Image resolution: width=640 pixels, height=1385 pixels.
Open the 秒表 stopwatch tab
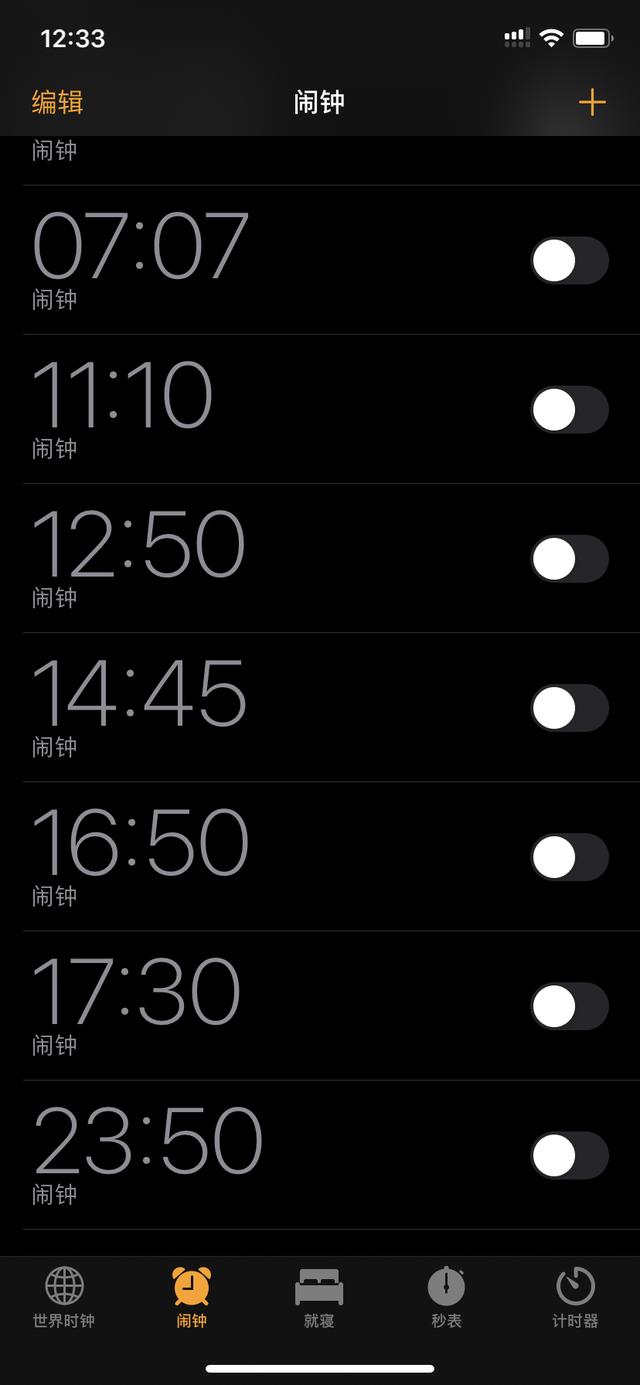pyautogui.click(x=446, y=1297)
